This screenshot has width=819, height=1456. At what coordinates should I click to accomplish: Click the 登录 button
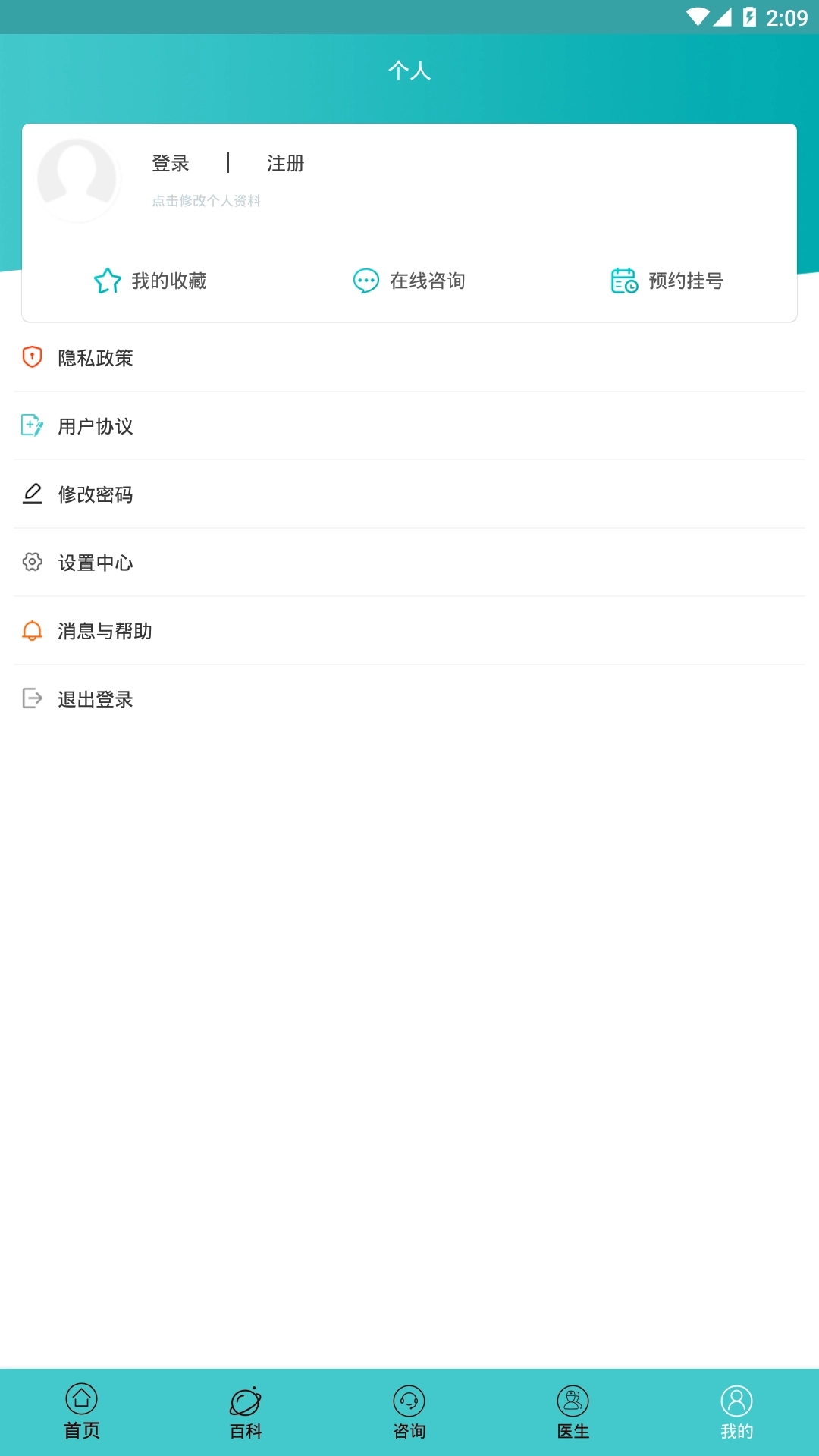click(170, 164)
